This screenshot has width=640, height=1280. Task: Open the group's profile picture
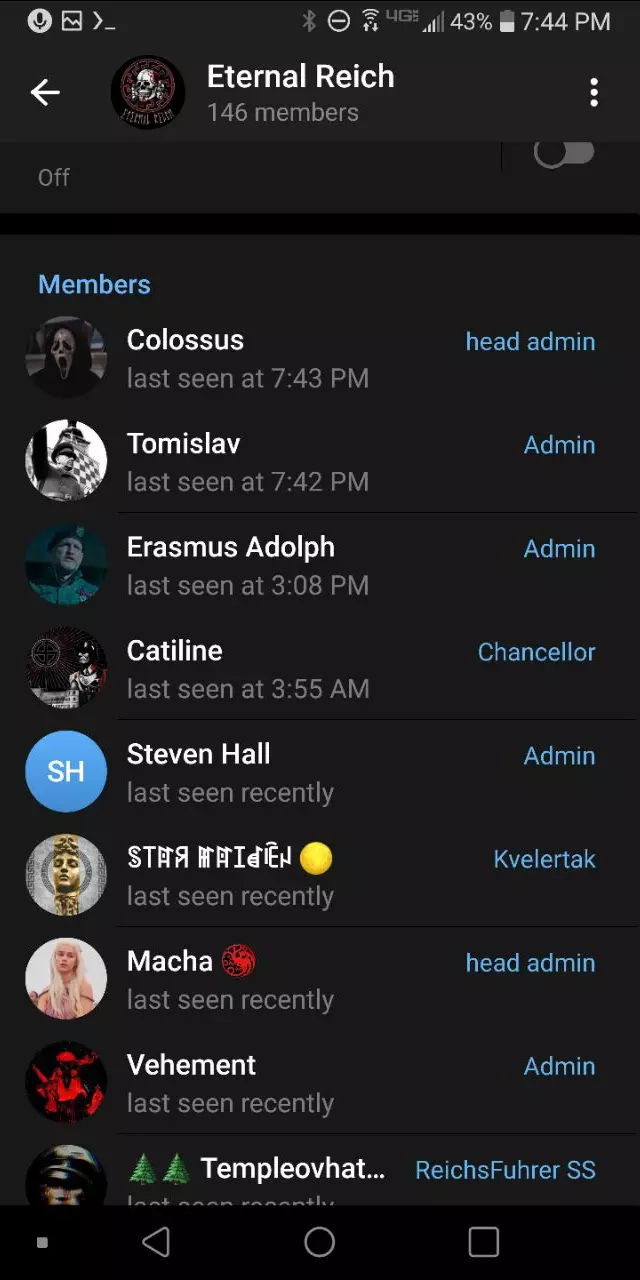[x=148, y=92]
